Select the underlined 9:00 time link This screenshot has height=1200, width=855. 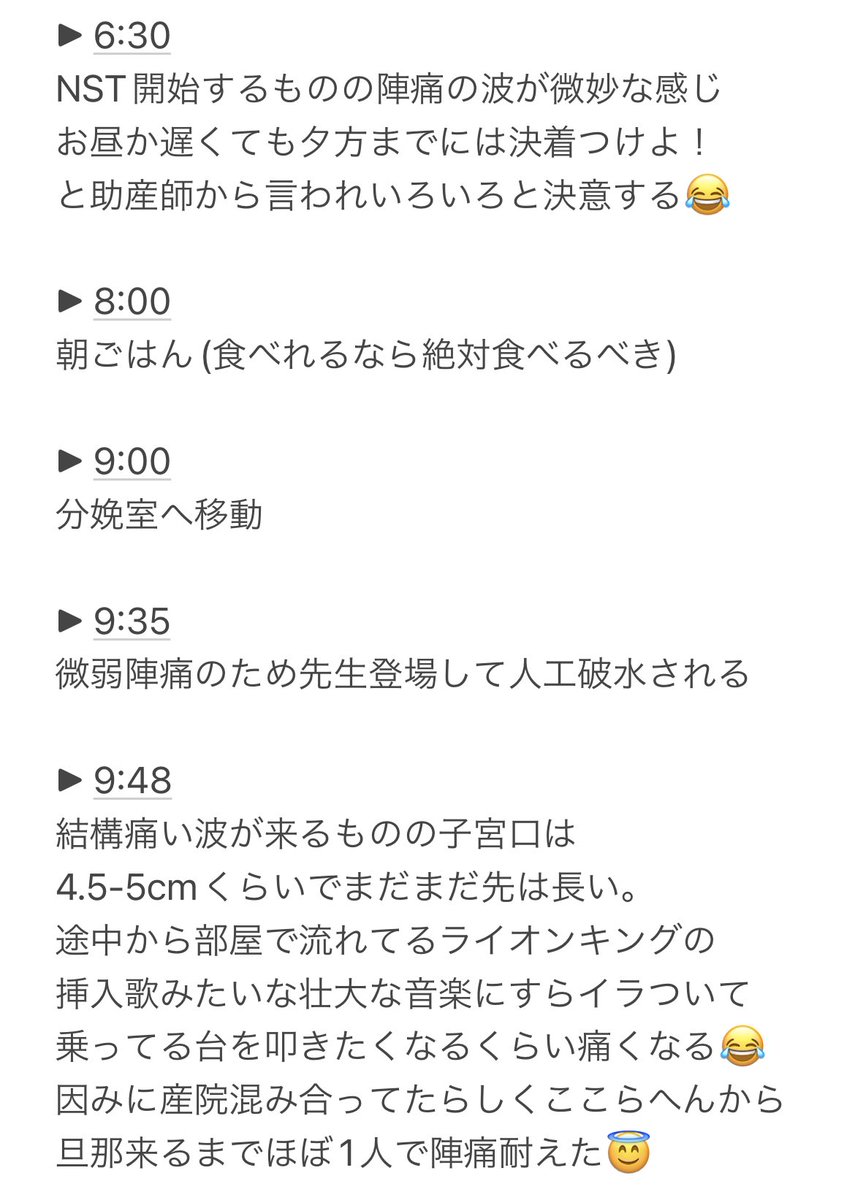click(132, 462)
